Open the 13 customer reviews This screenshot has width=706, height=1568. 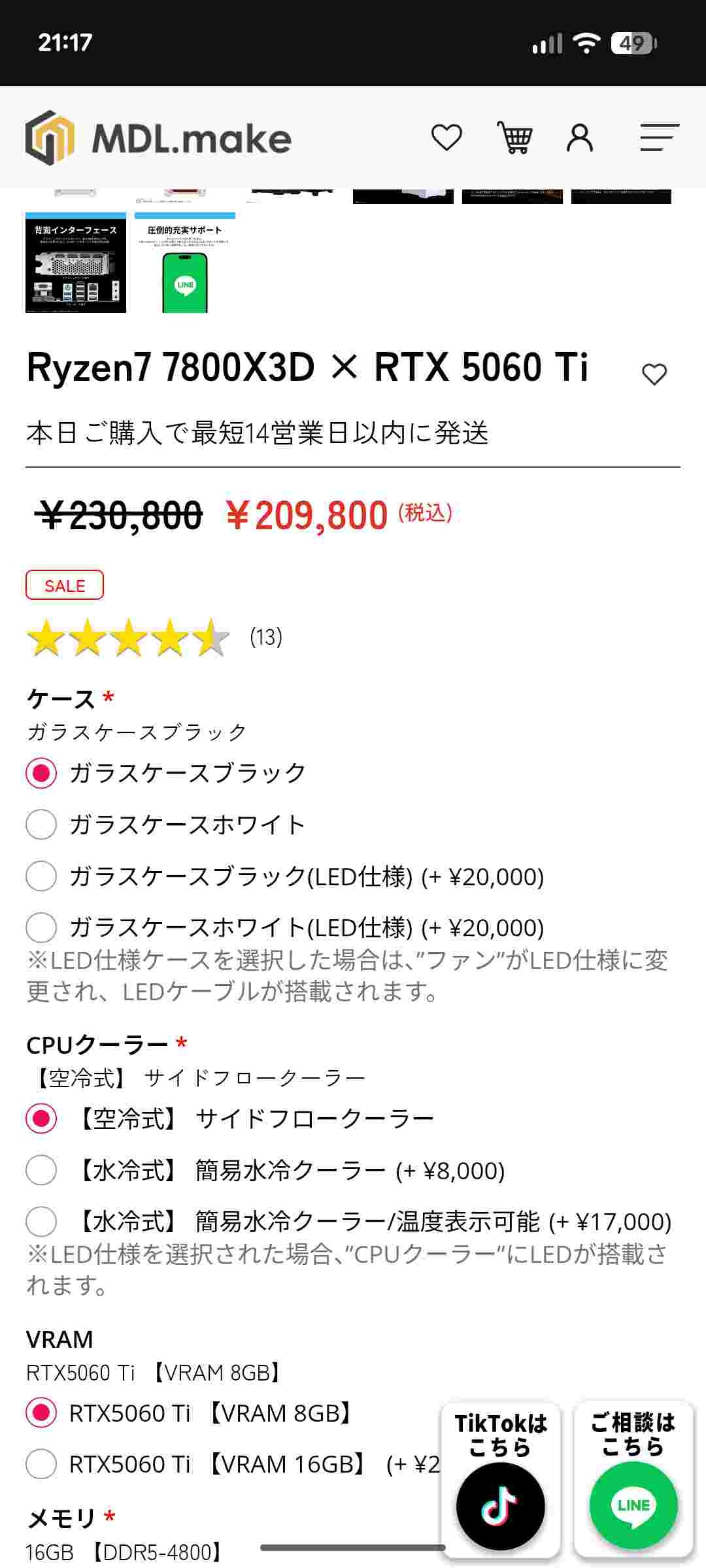tap(266, 637)
